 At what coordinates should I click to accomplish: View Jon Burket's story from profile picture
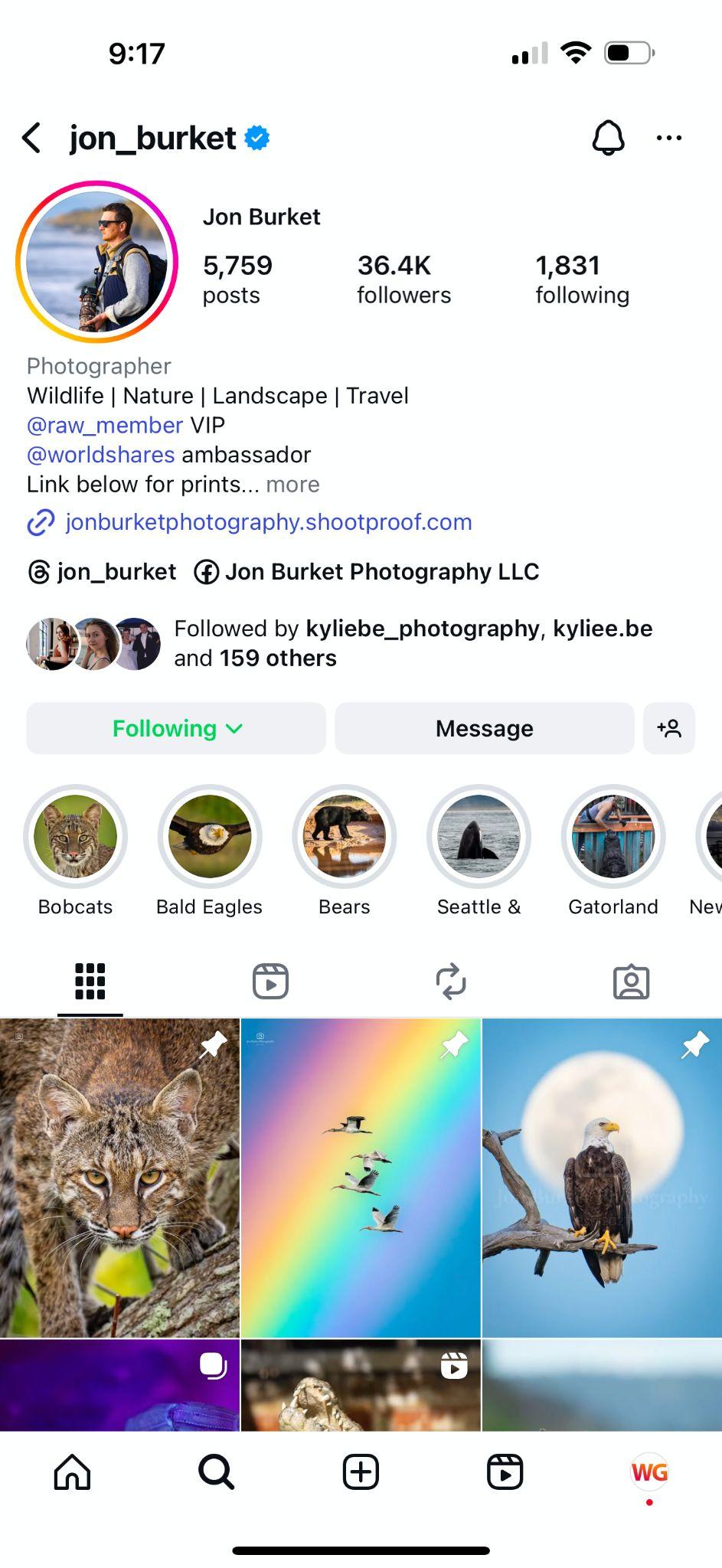tap(96, 262)
